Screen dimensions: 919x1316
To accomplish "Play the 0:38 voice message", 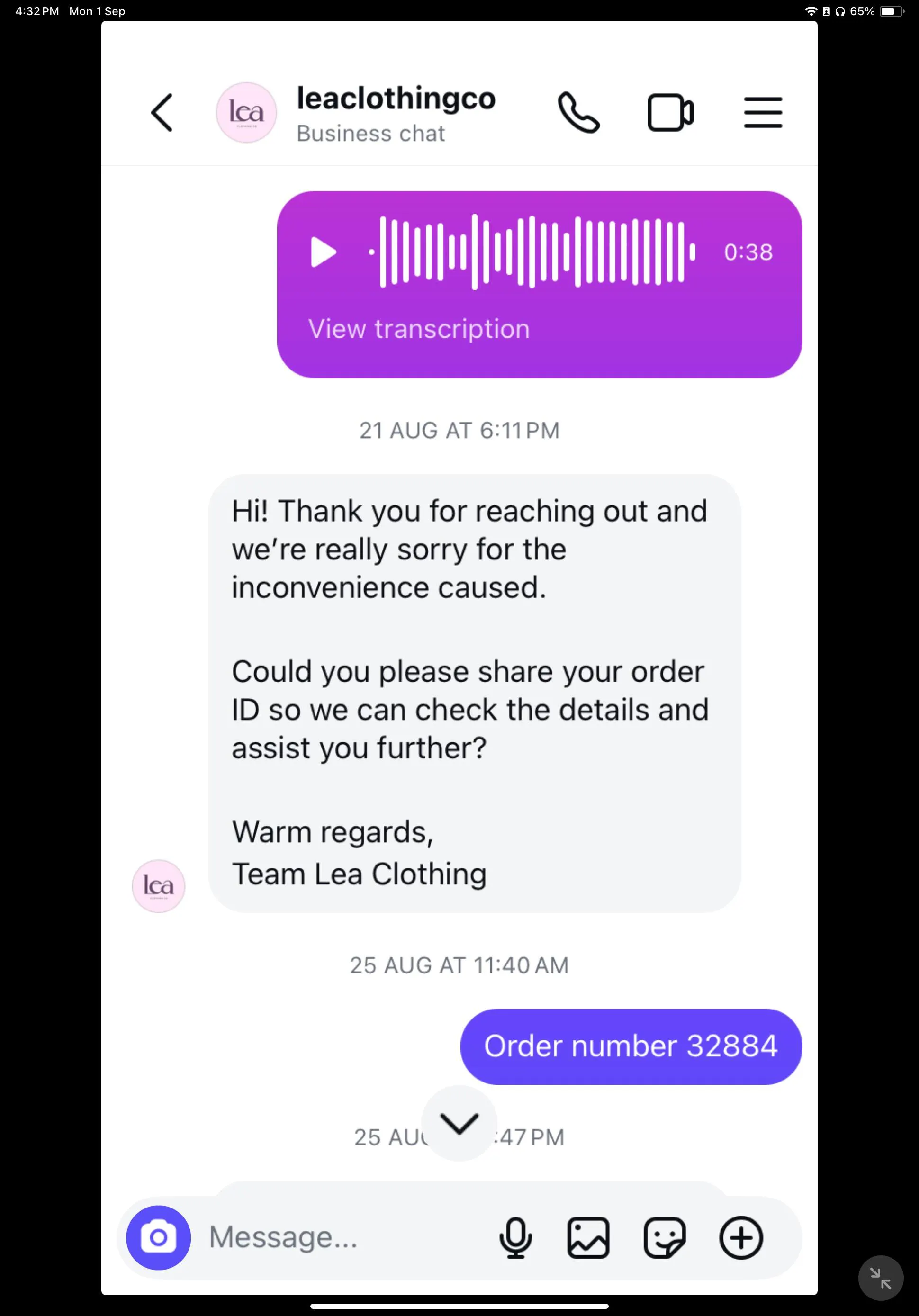I will [324, 252].
